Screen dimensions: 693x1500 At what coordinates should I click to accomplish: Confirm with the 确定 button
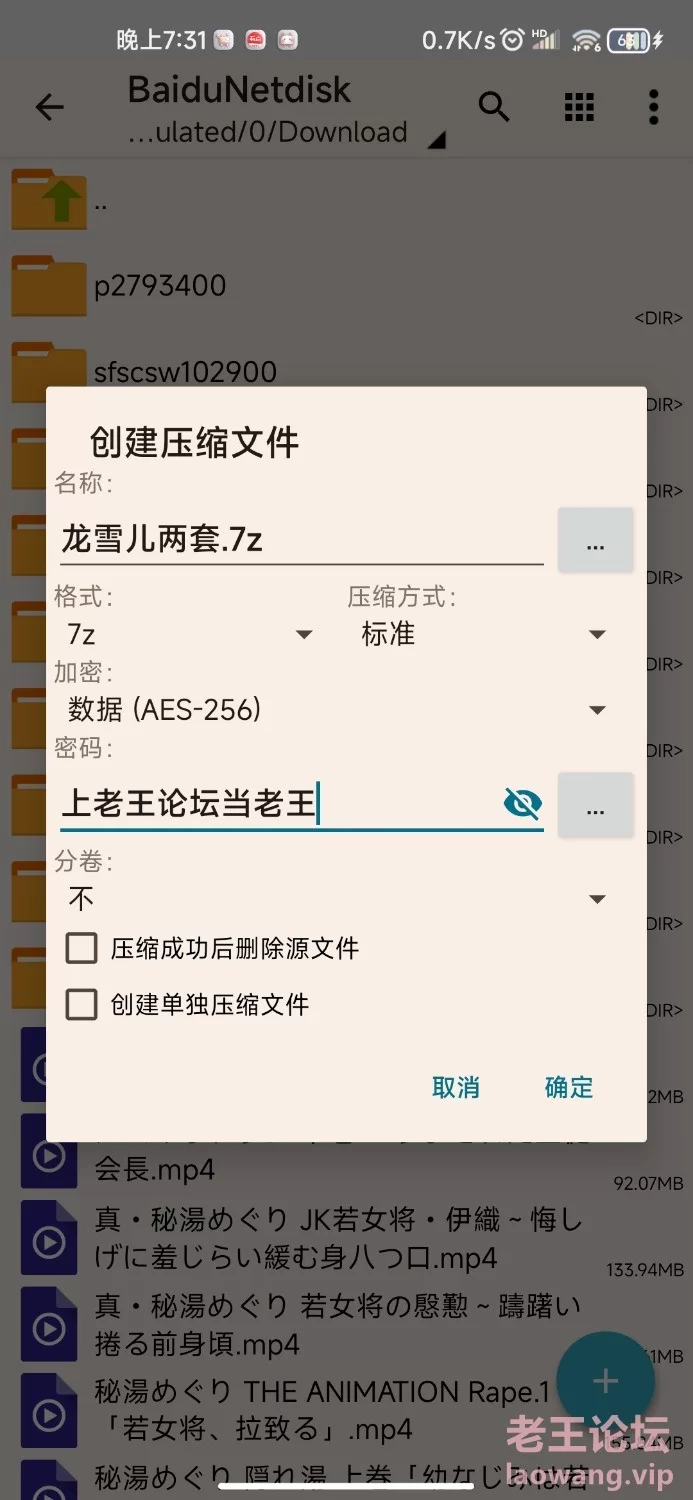[x=569, y=1087]
